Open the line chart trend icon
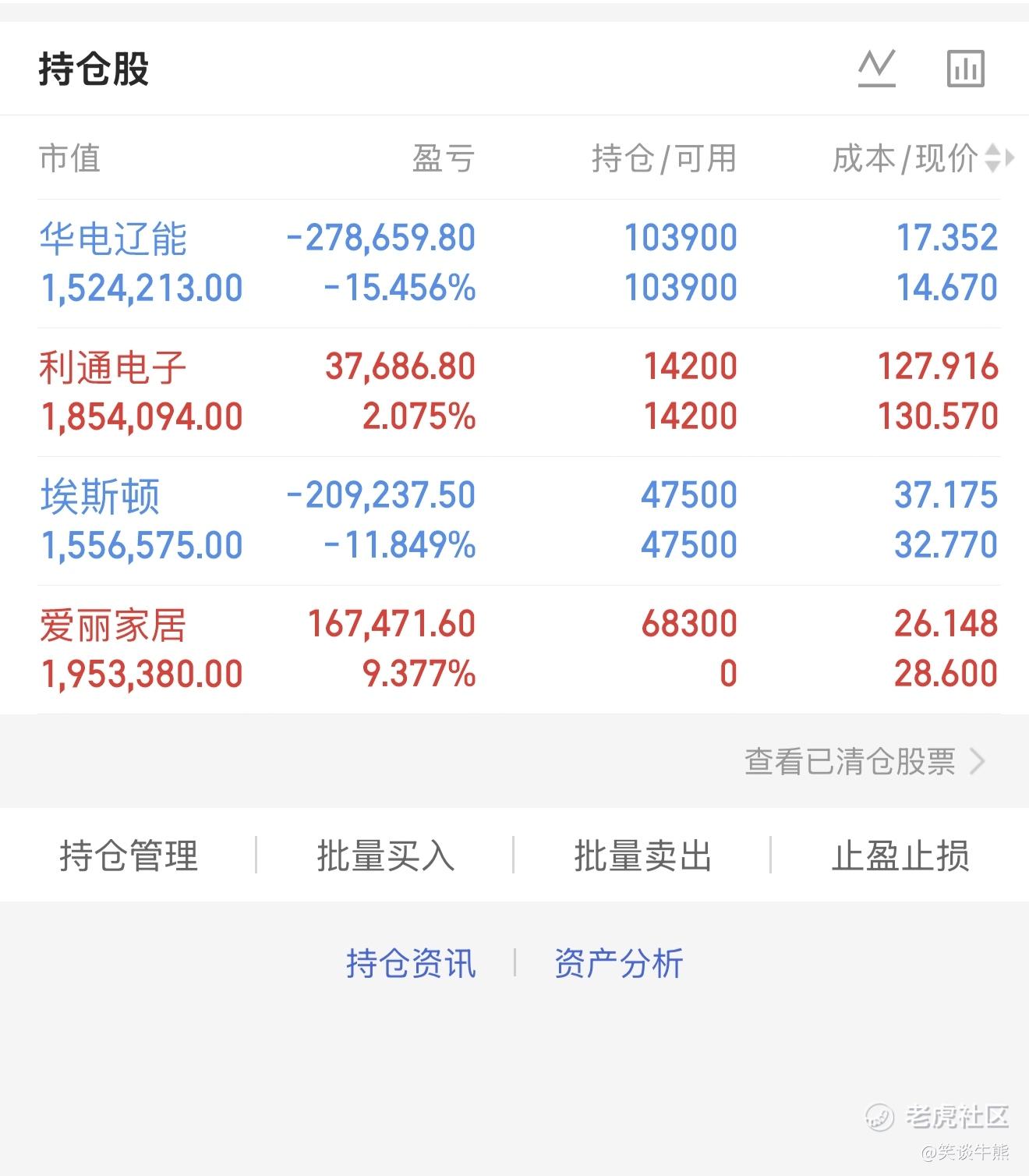 pyautogui.click(x=876, y=68)
